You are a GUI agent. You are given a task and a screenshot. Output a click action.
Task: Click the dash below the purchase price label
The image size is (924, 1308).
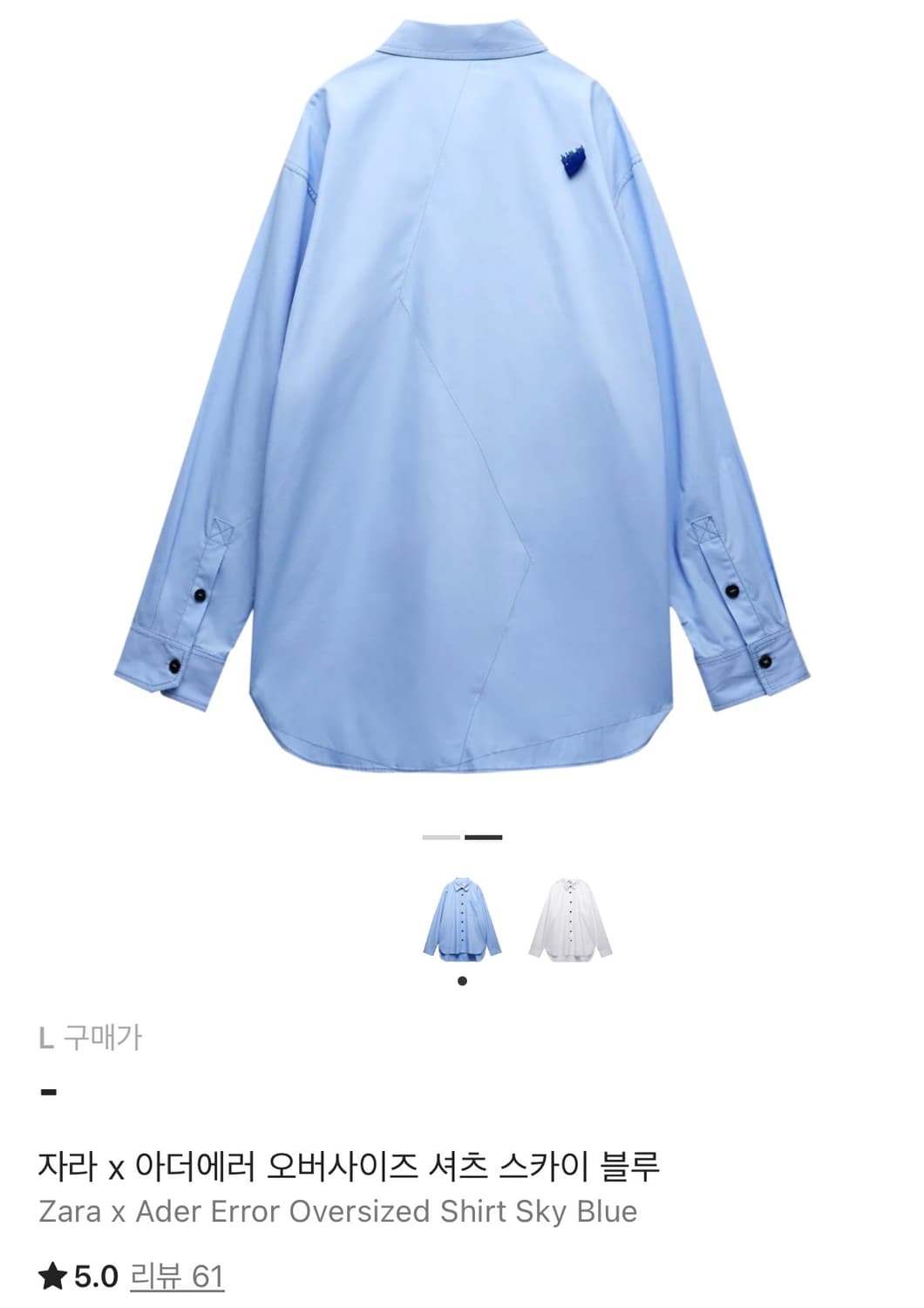(x=48, y=1090)
